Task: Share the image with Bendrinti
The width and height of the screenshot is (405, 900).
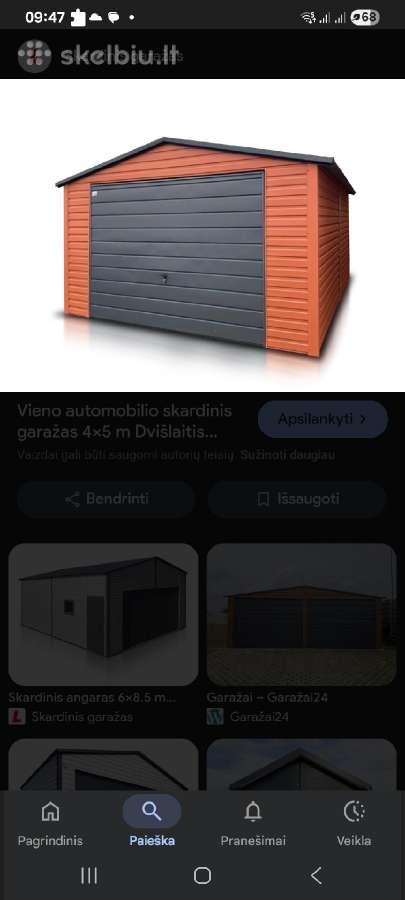Action: [106, 499]
